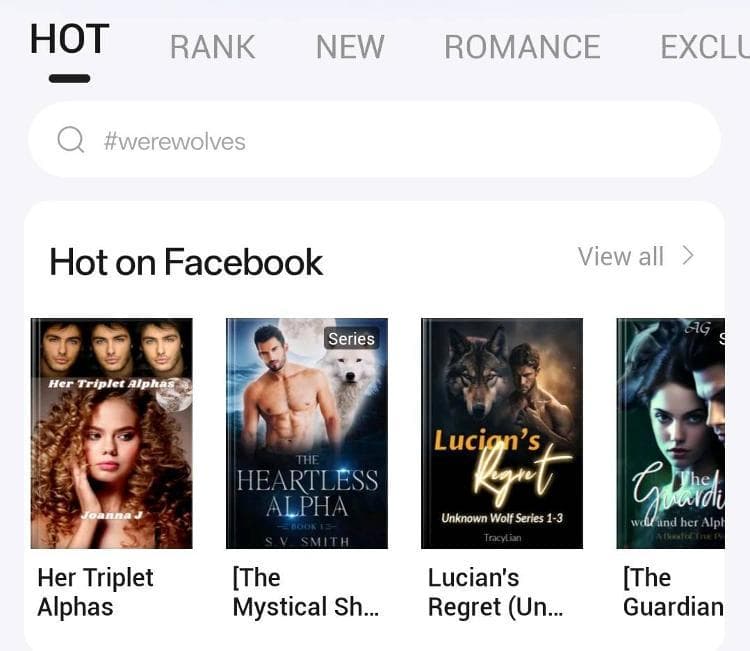Open The Heartless Alpha series book
The height and width of the screenshot is (651, 750).
306,433
